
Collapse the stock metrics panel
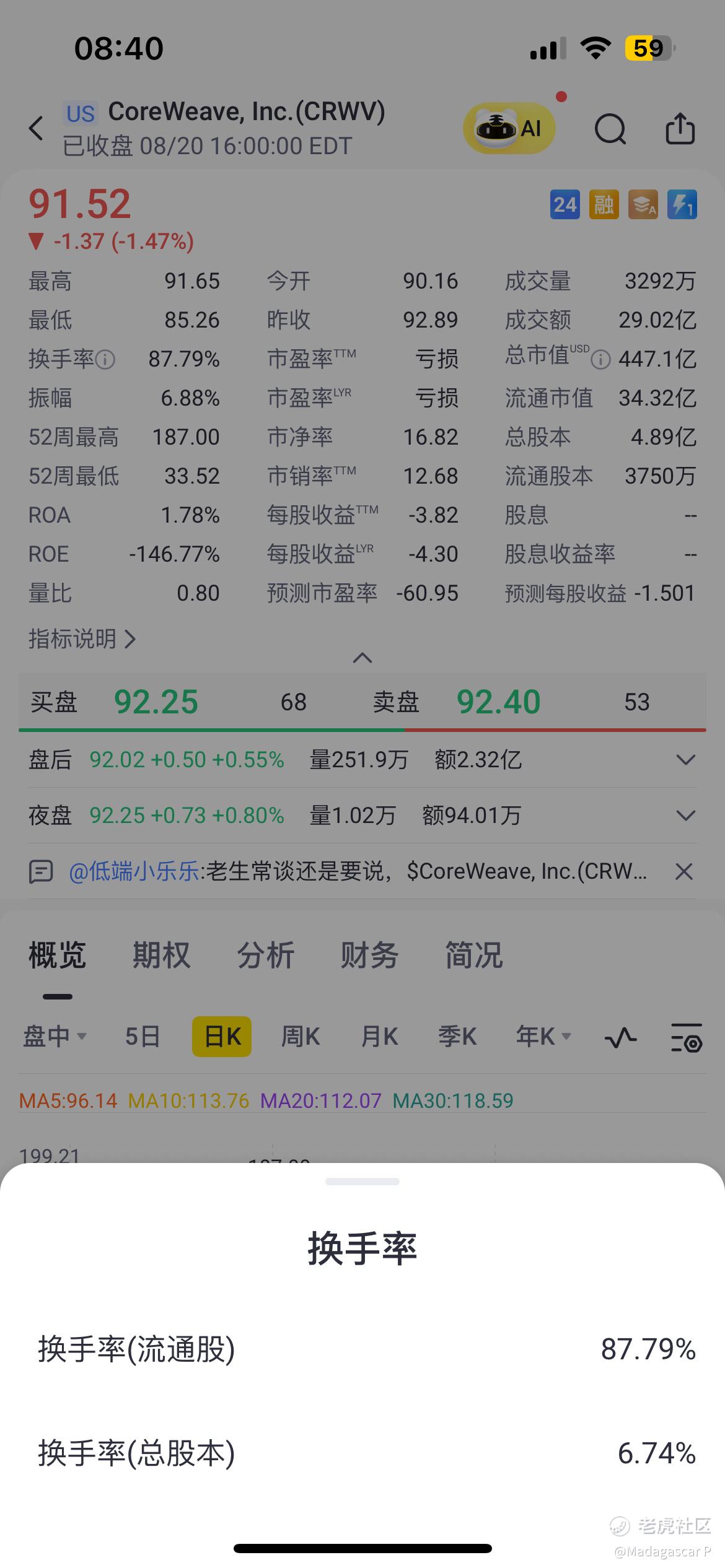point(362,658)
